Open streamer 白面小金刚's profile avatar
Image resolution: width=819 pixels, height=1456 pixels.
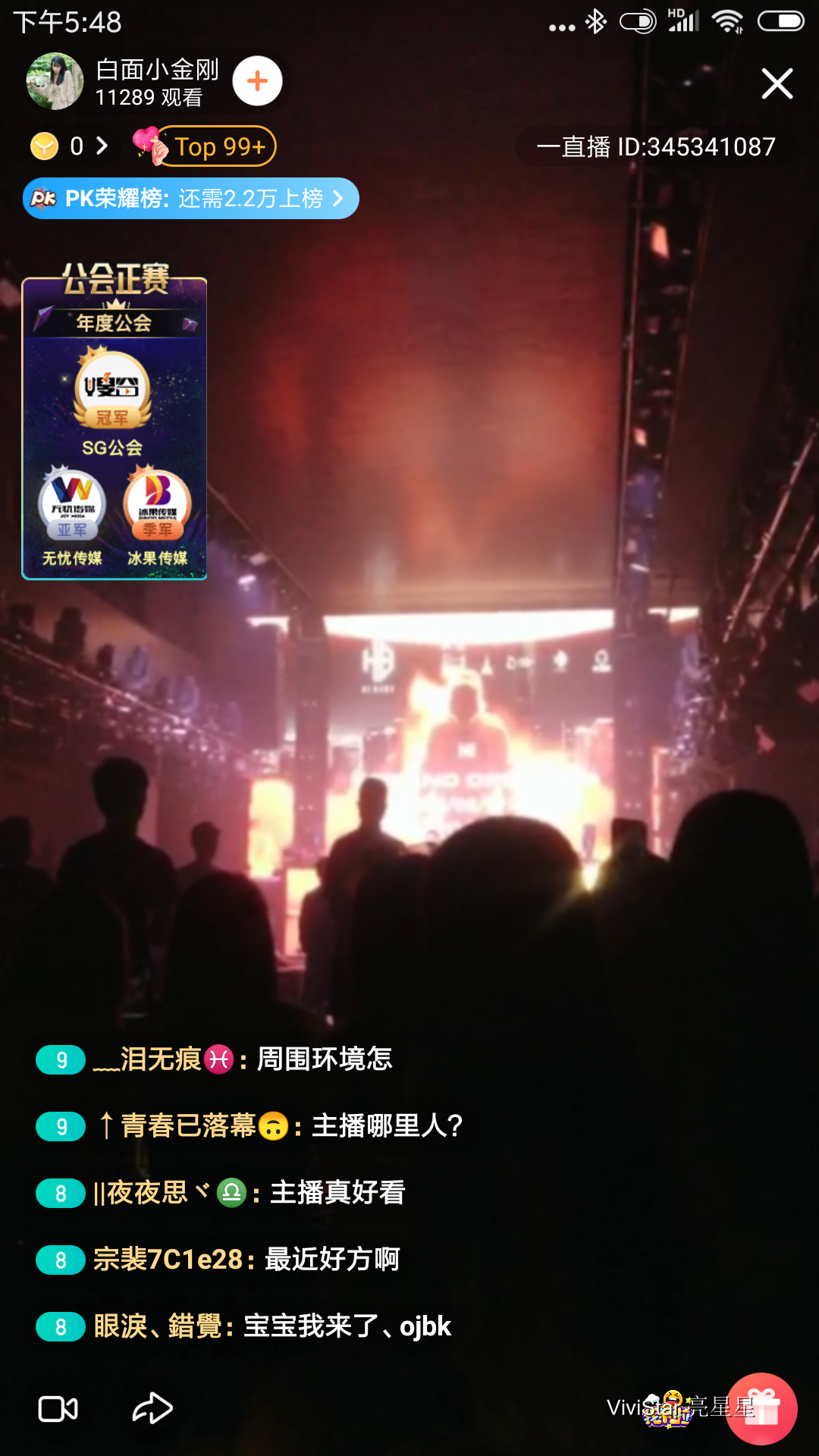55,81
